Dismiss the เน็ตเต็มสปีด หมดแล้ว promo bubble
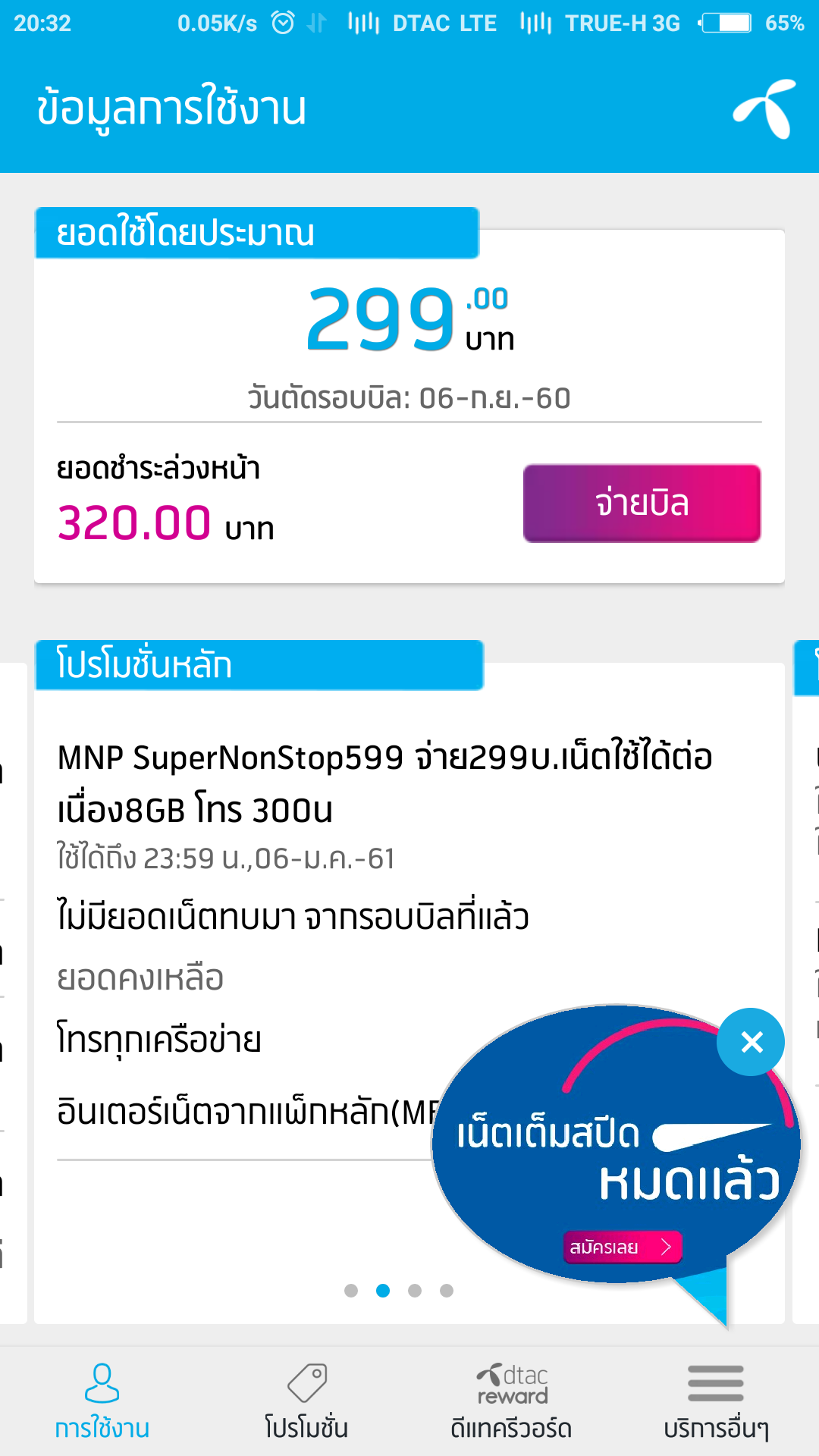 pos(751,1042)
